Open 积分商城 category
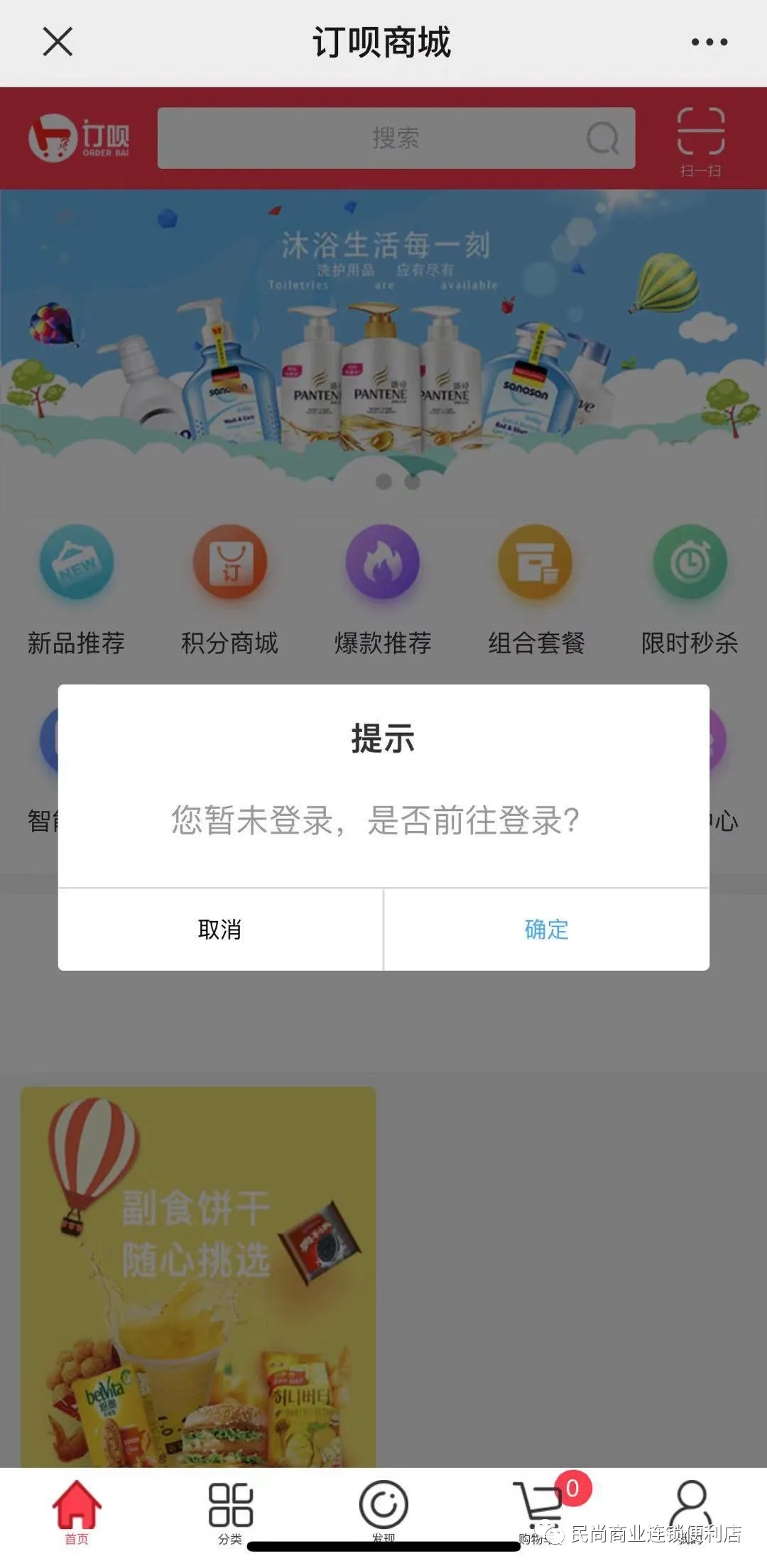Screen dimensions: 767x1568 pos(229,588)
